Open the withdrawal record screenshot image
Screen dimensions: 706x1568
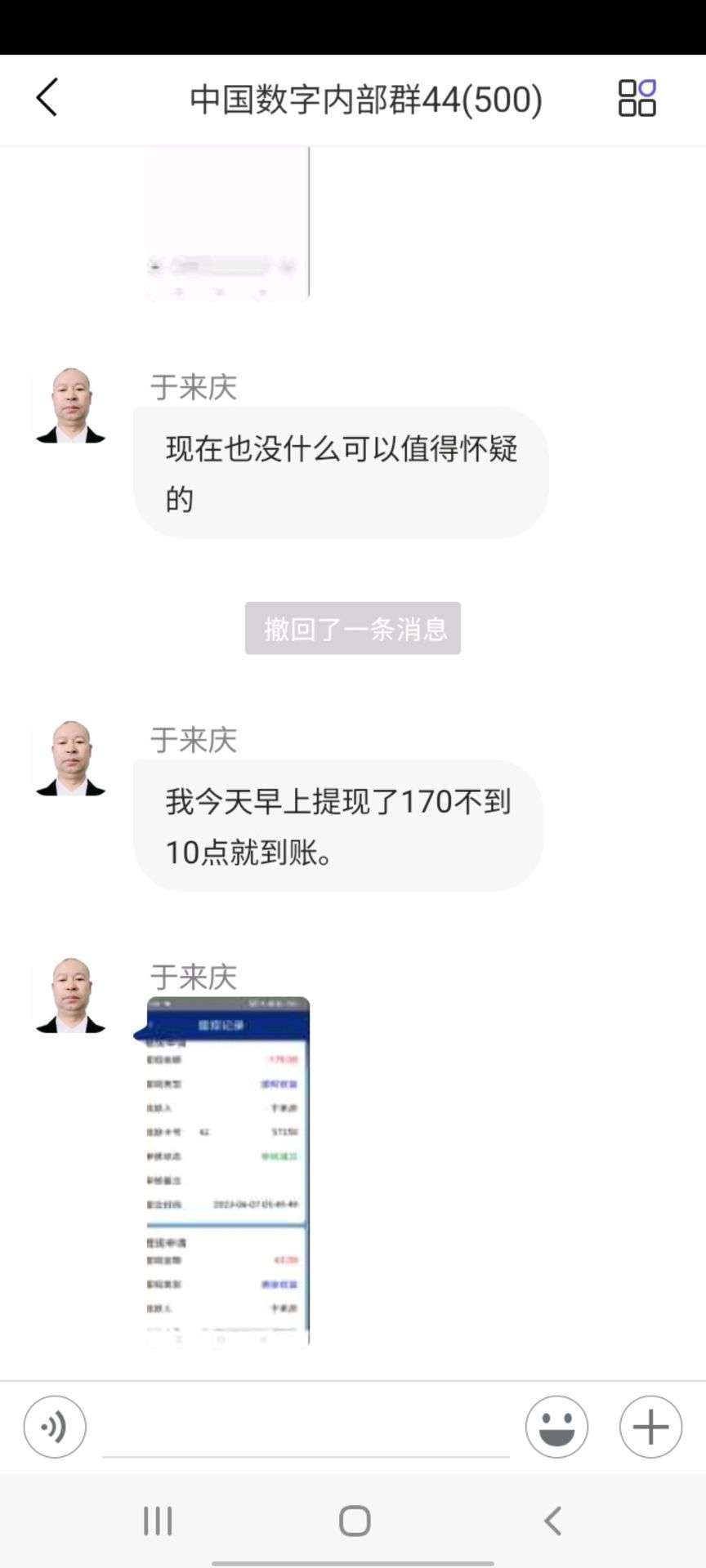228,1169
